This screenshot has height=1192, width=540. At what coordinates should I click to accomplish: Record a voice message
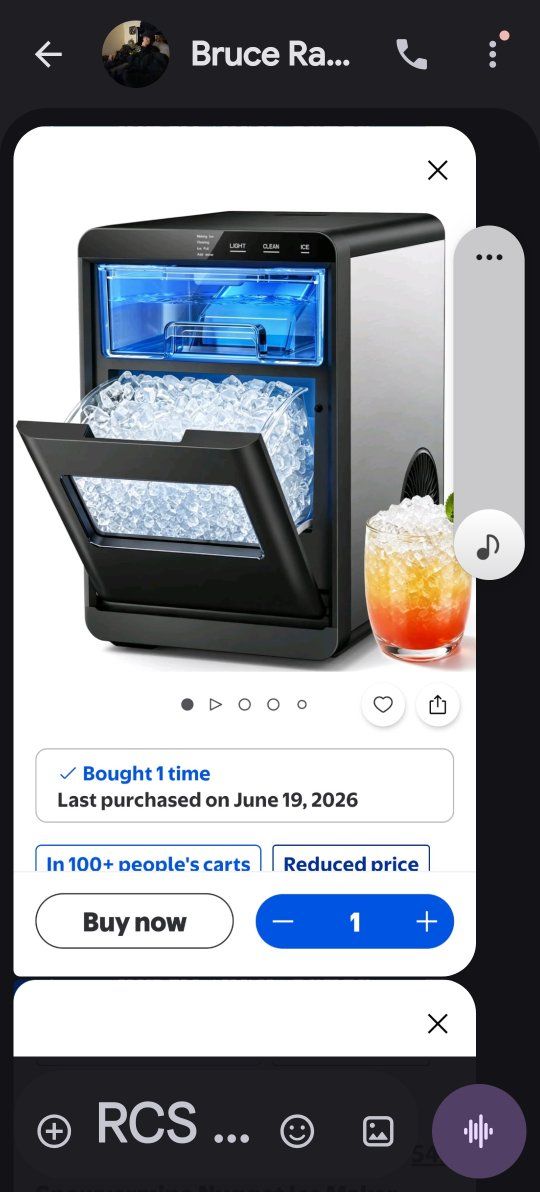478,1131
